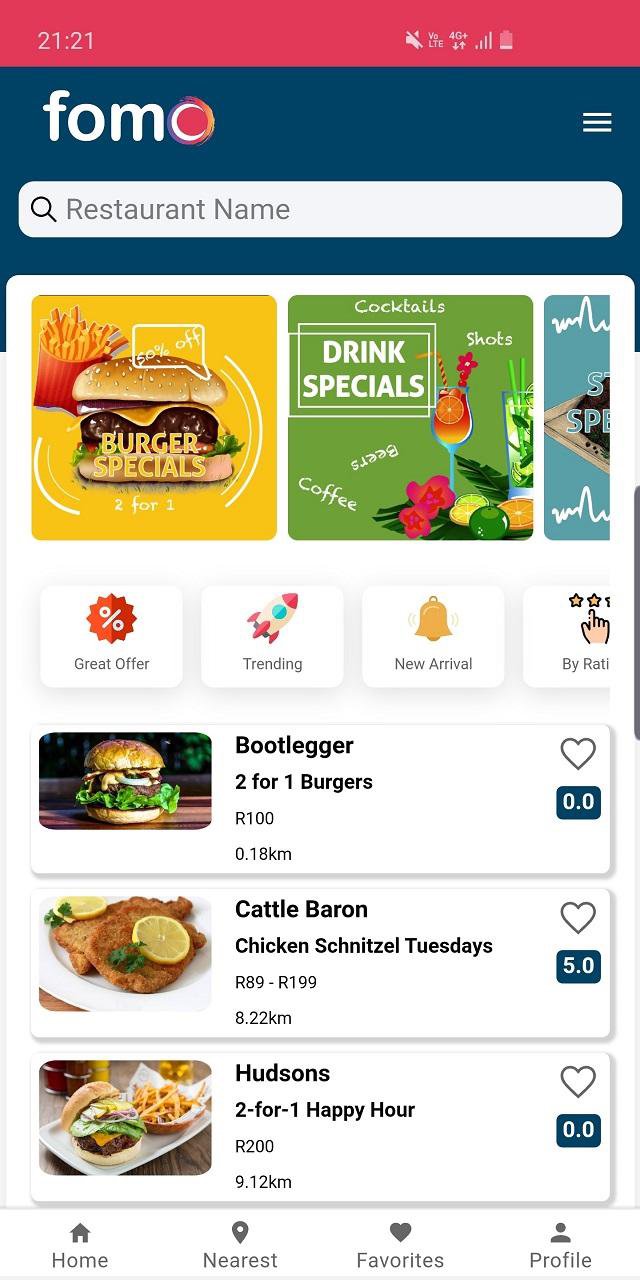The image size is (640, 1280).
Task: Select the New Arrival filter
Action: click(433, 636)
